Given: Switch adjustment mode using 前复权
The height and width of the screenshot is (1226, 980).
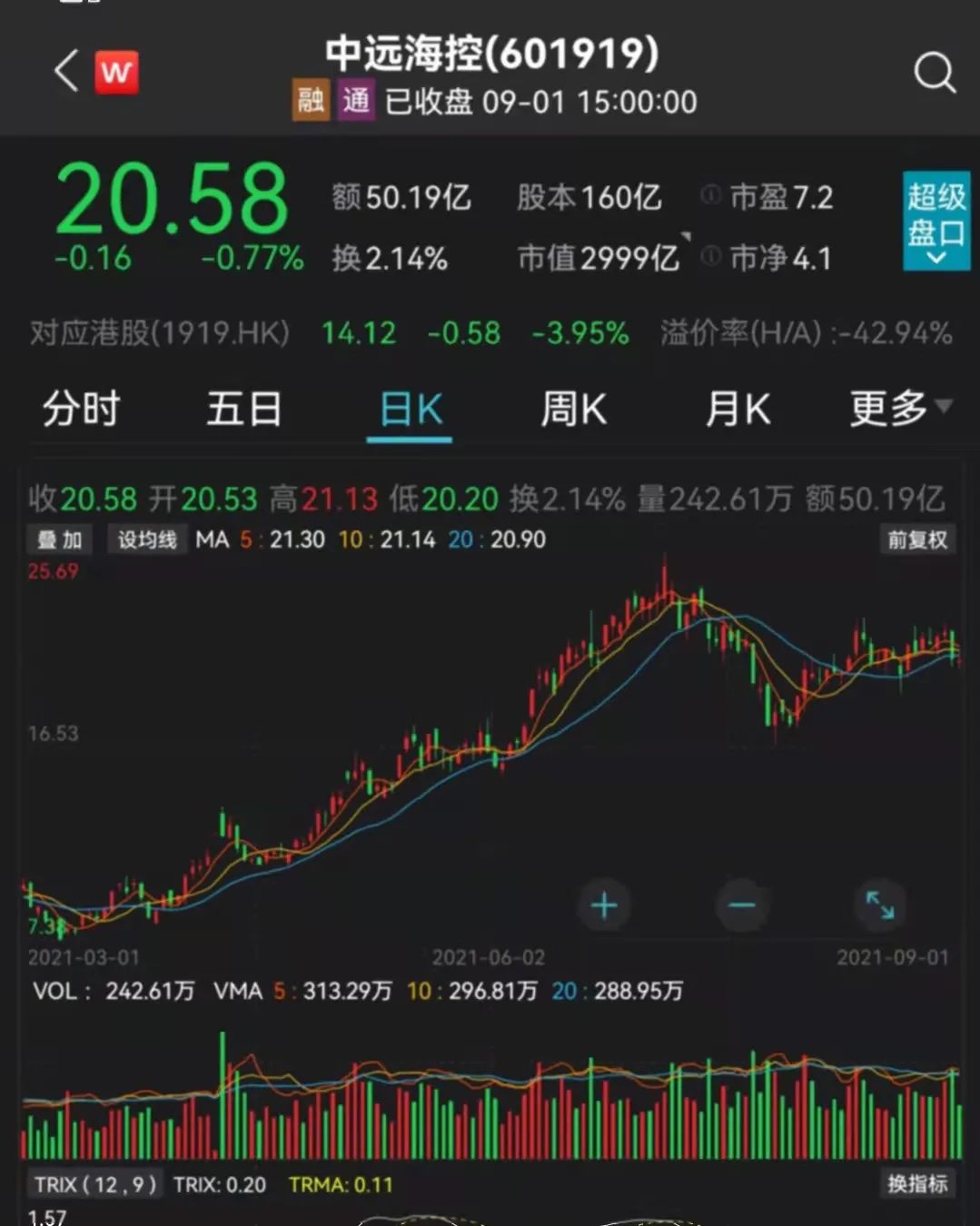Looking at the screenshot, I should (916, 539).
